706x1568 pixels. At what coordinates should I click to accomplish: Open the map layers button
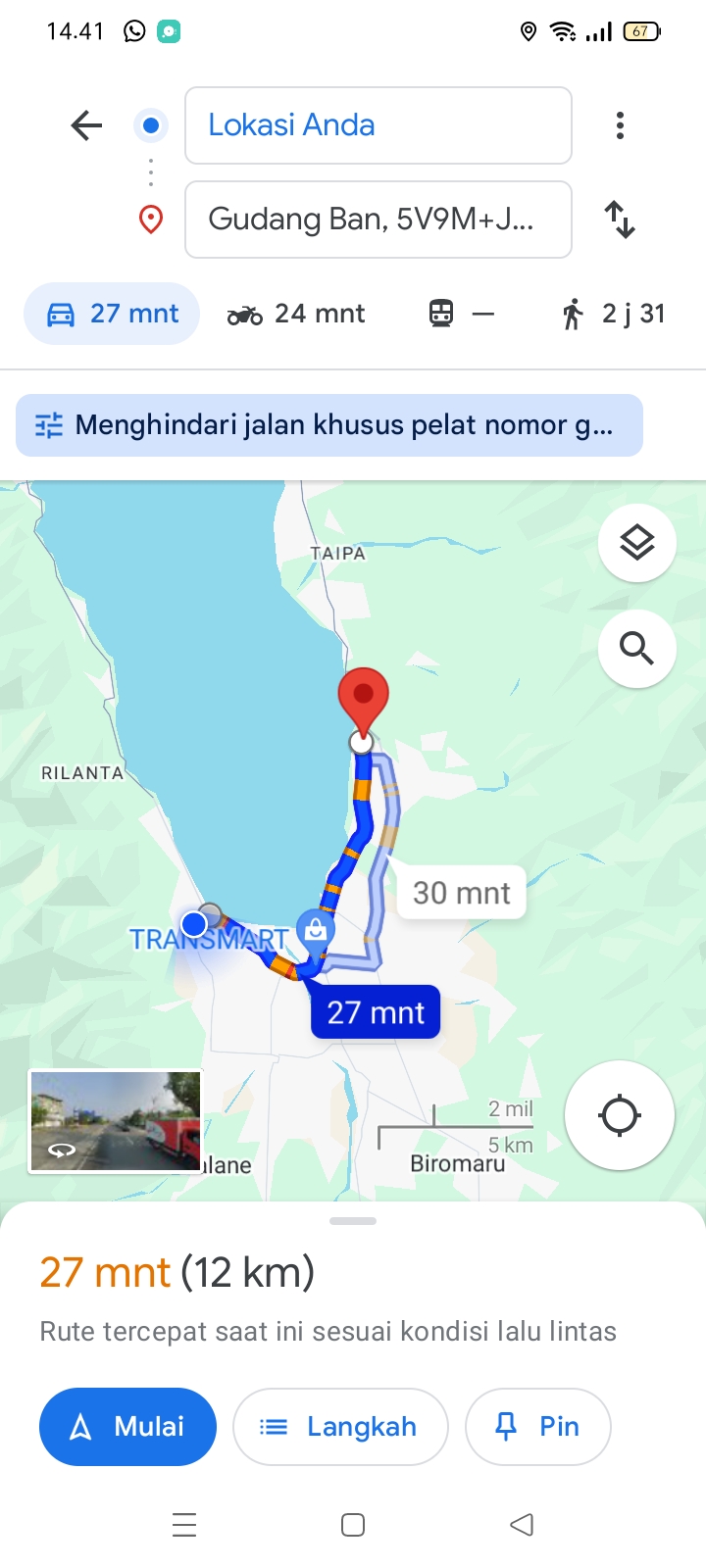[x=637, y=542]
